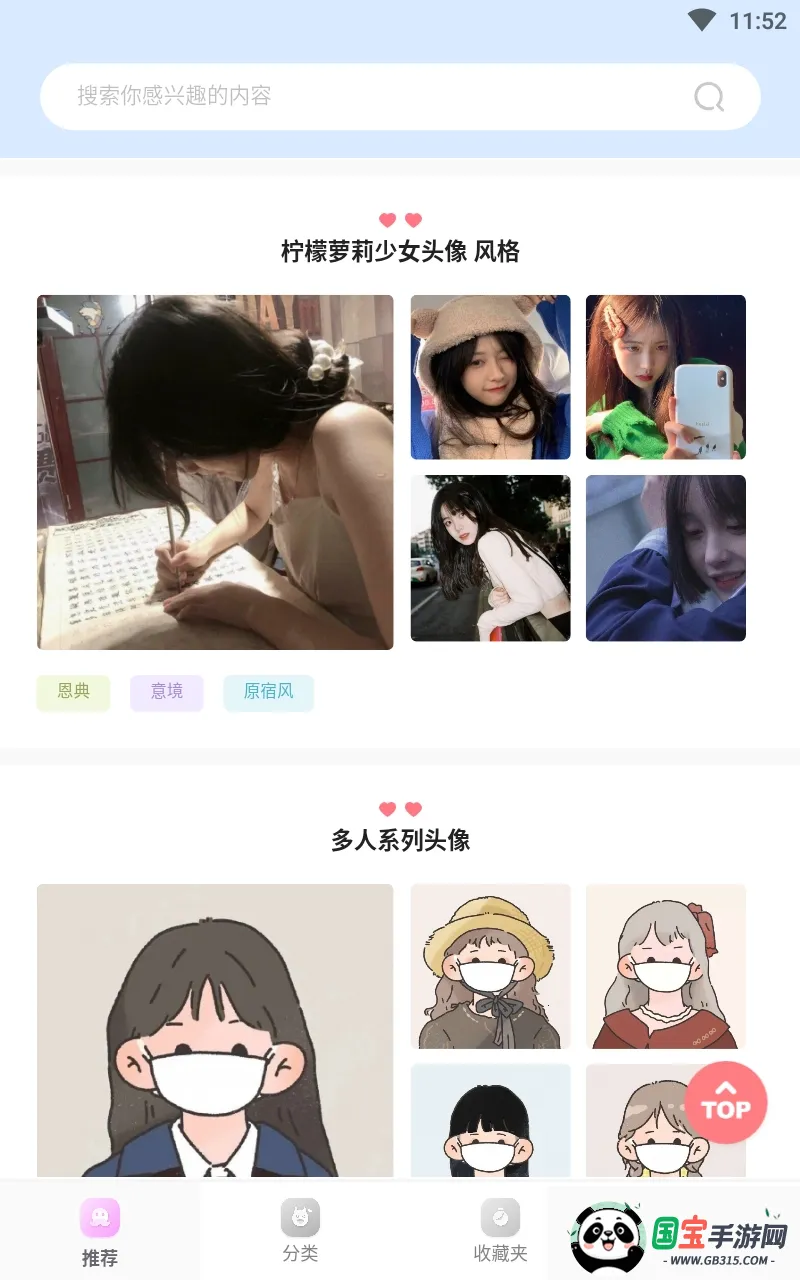The width and height of the screenshot is (800, 1280).
Task: Jump back up with the TOP button
Action: pos(725,1102)
